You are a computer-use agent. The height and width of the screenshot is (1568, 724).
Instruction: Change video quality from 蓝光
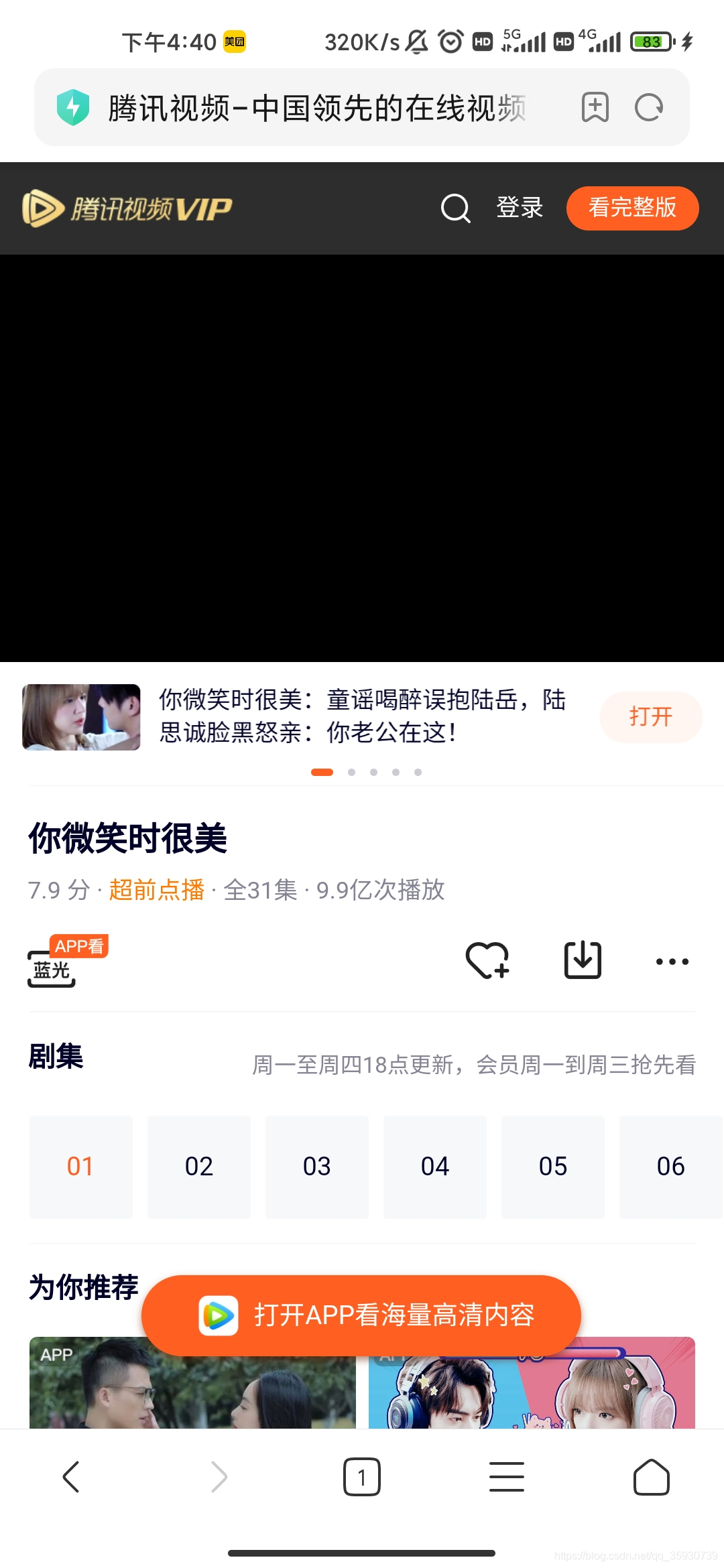tap(52, 968)
